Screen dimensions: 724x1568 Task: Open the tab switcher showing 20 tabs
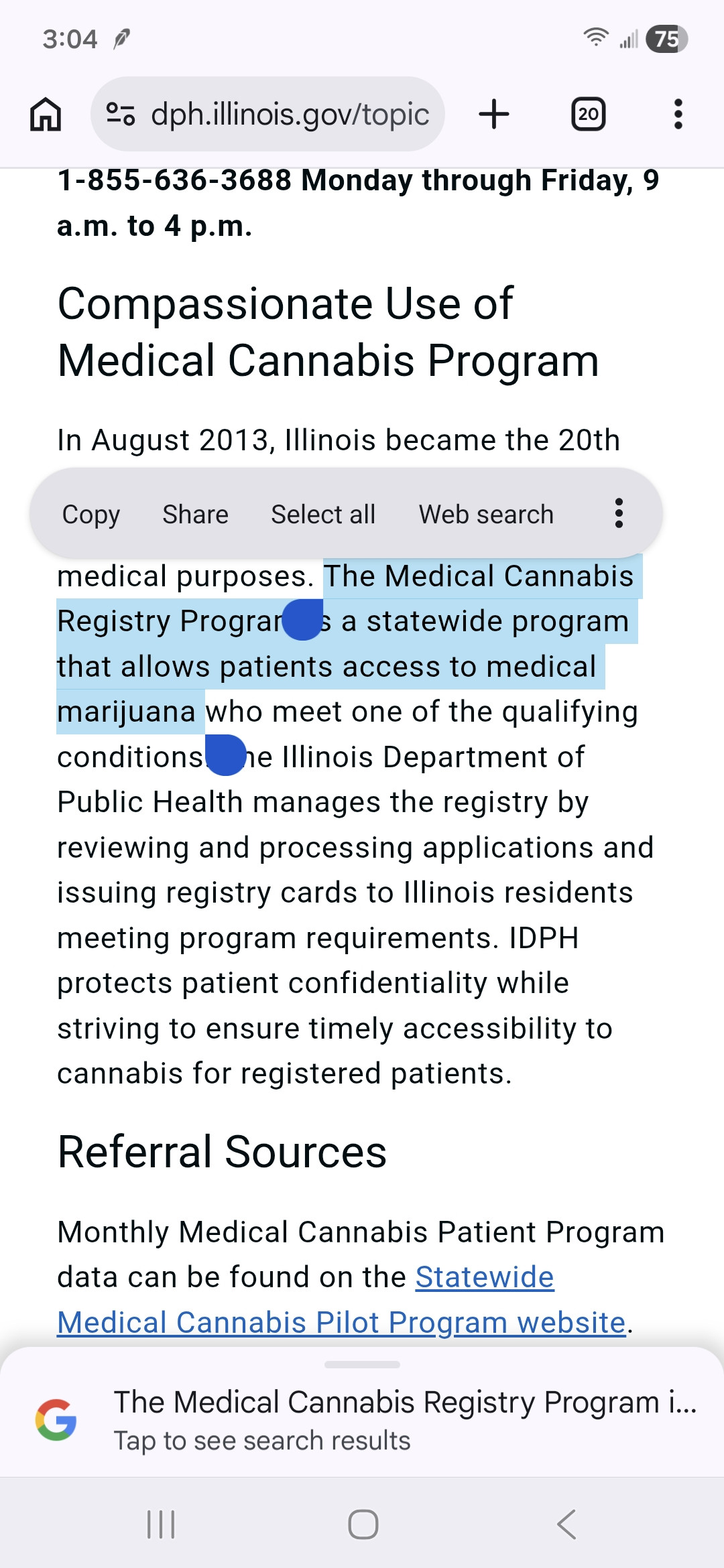[x=588, y=114]
